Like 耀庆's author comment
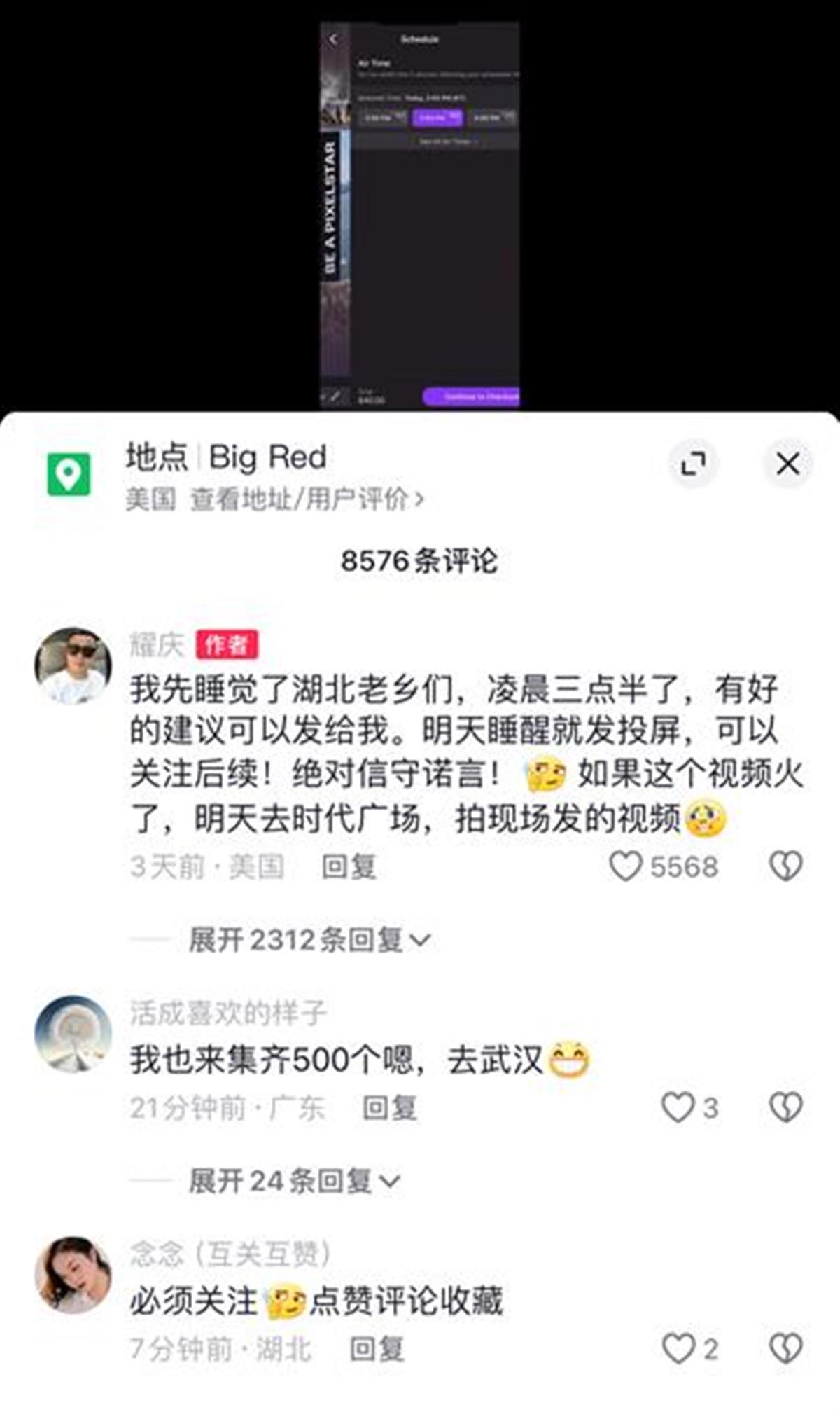The height and width of the screenshot is (1412, 840). (626, 866)
